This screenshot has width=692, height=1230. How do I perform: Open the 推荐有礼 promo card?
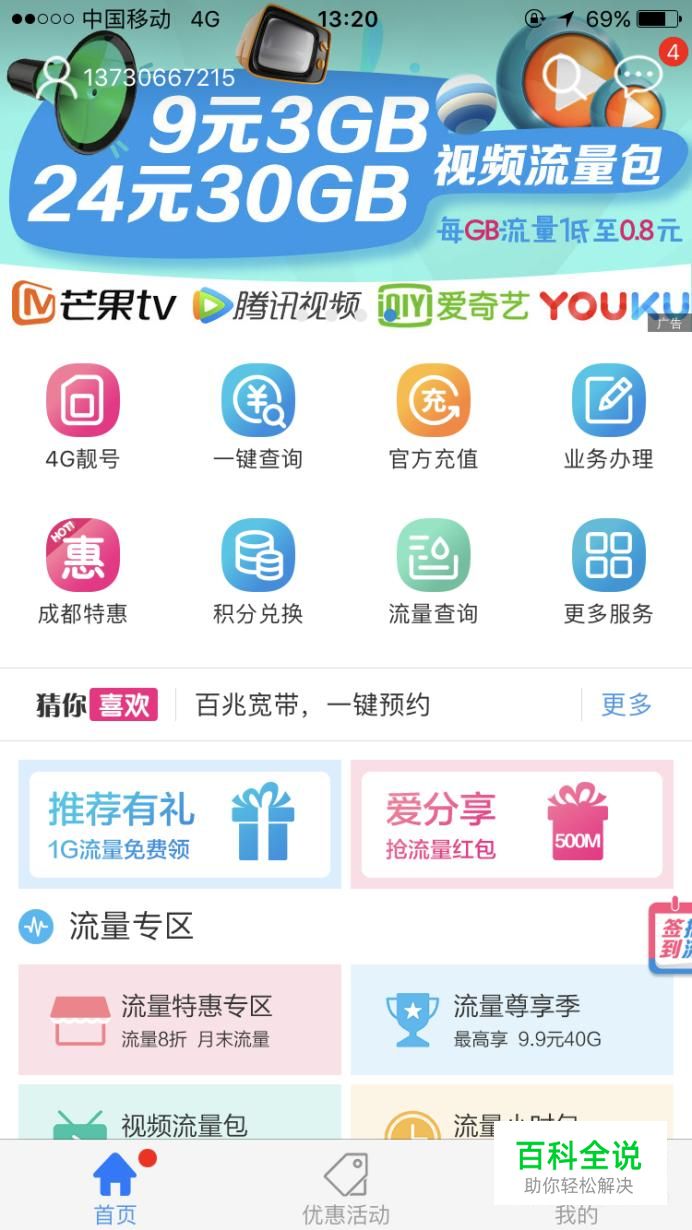coord(180,824)
